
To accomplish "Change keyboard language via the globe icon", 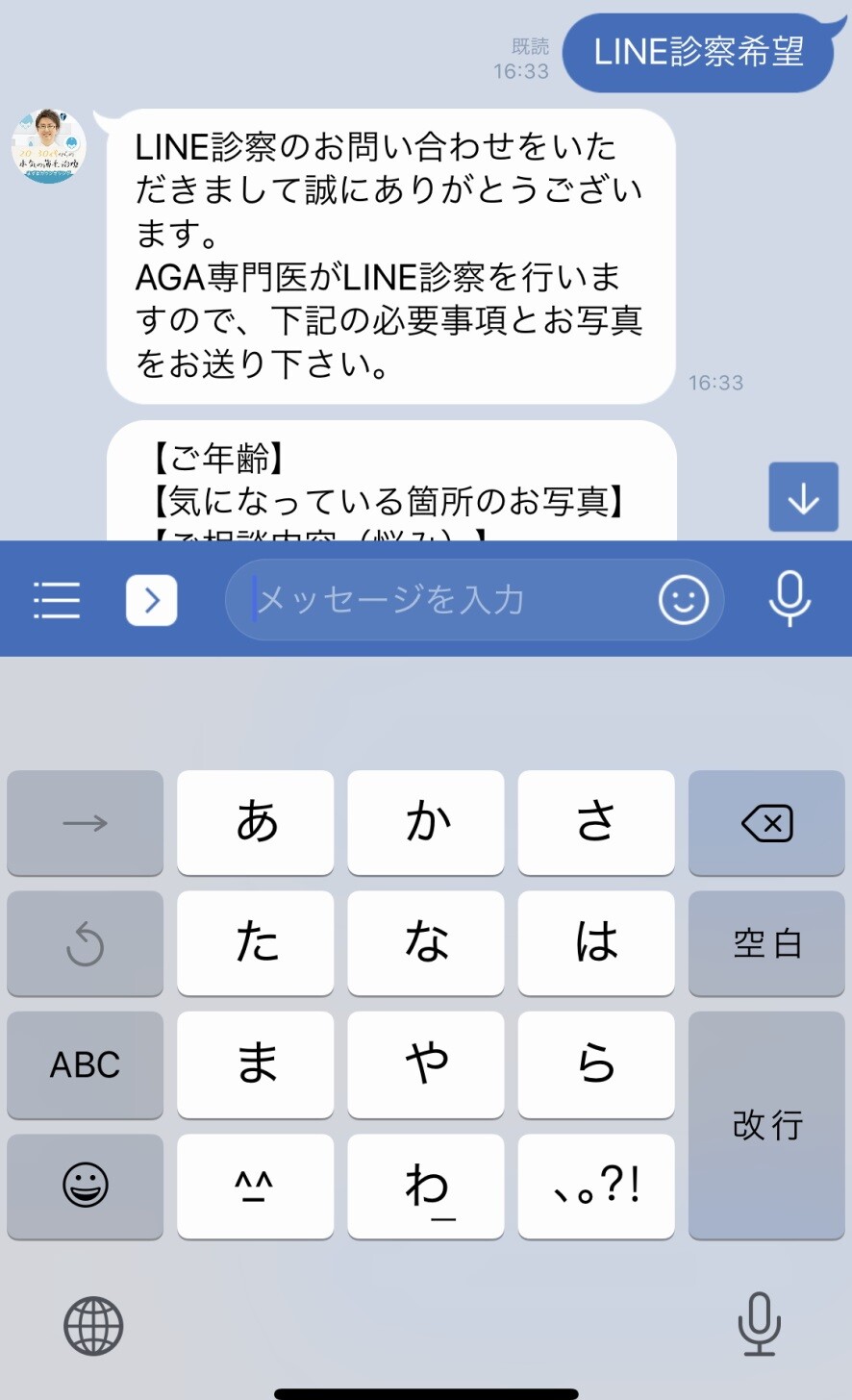I will (93, 1326).
